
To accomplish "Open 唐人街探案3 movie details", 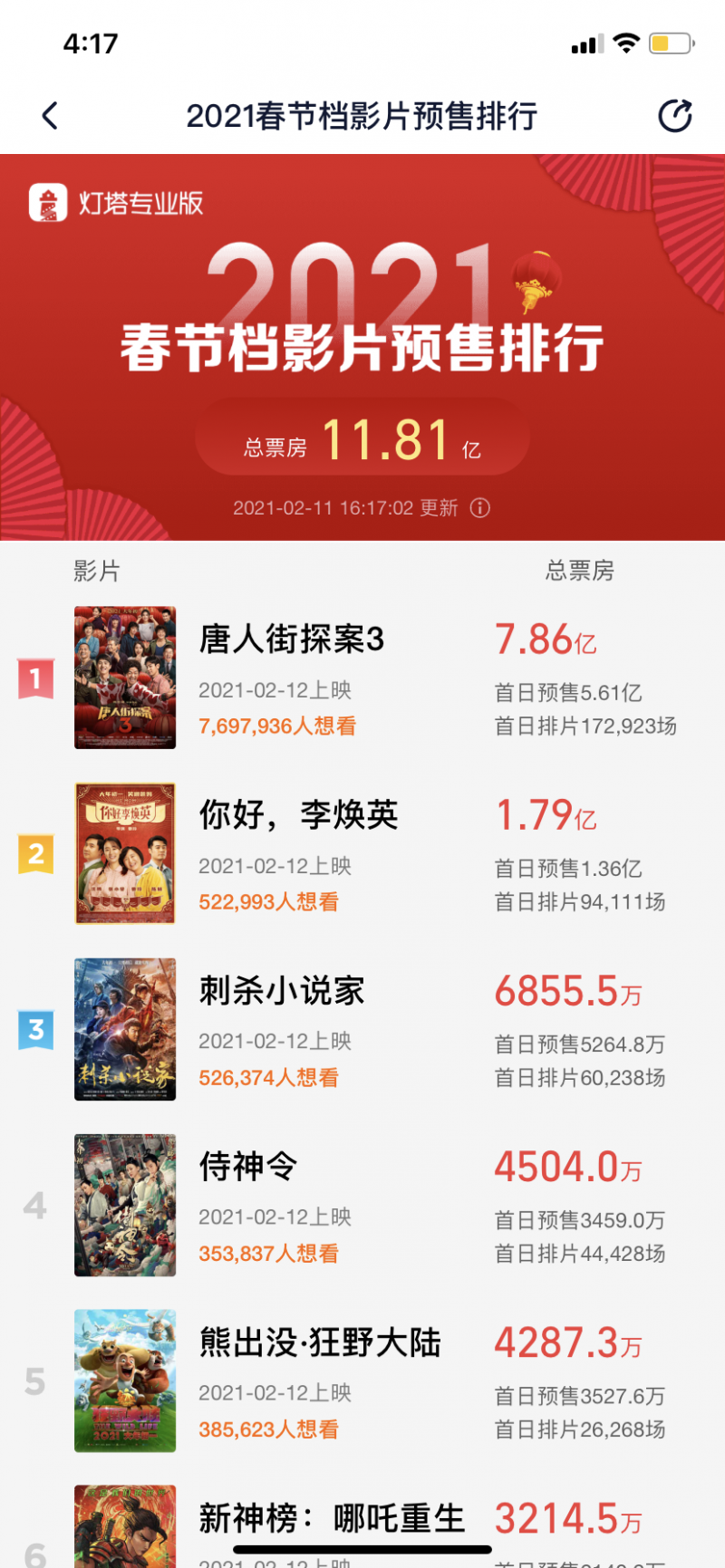I will click(292, 640).
